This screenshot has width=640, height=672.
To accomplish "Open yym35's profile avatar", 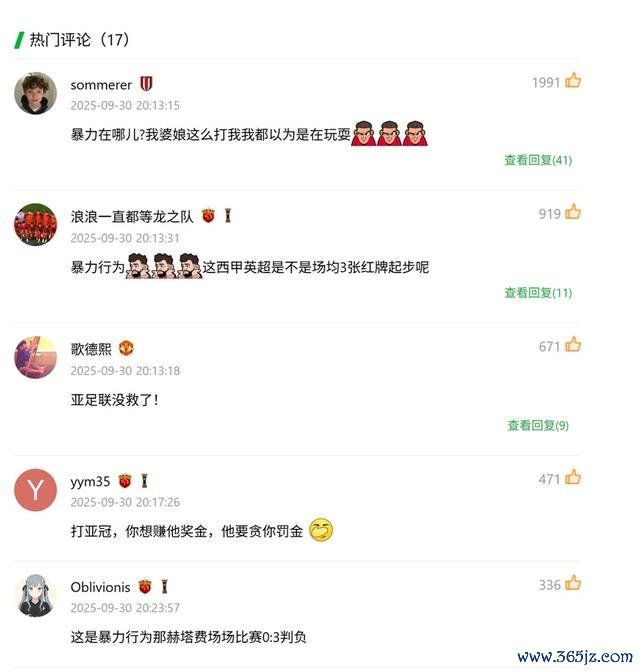I will click(x=35, y=490).
